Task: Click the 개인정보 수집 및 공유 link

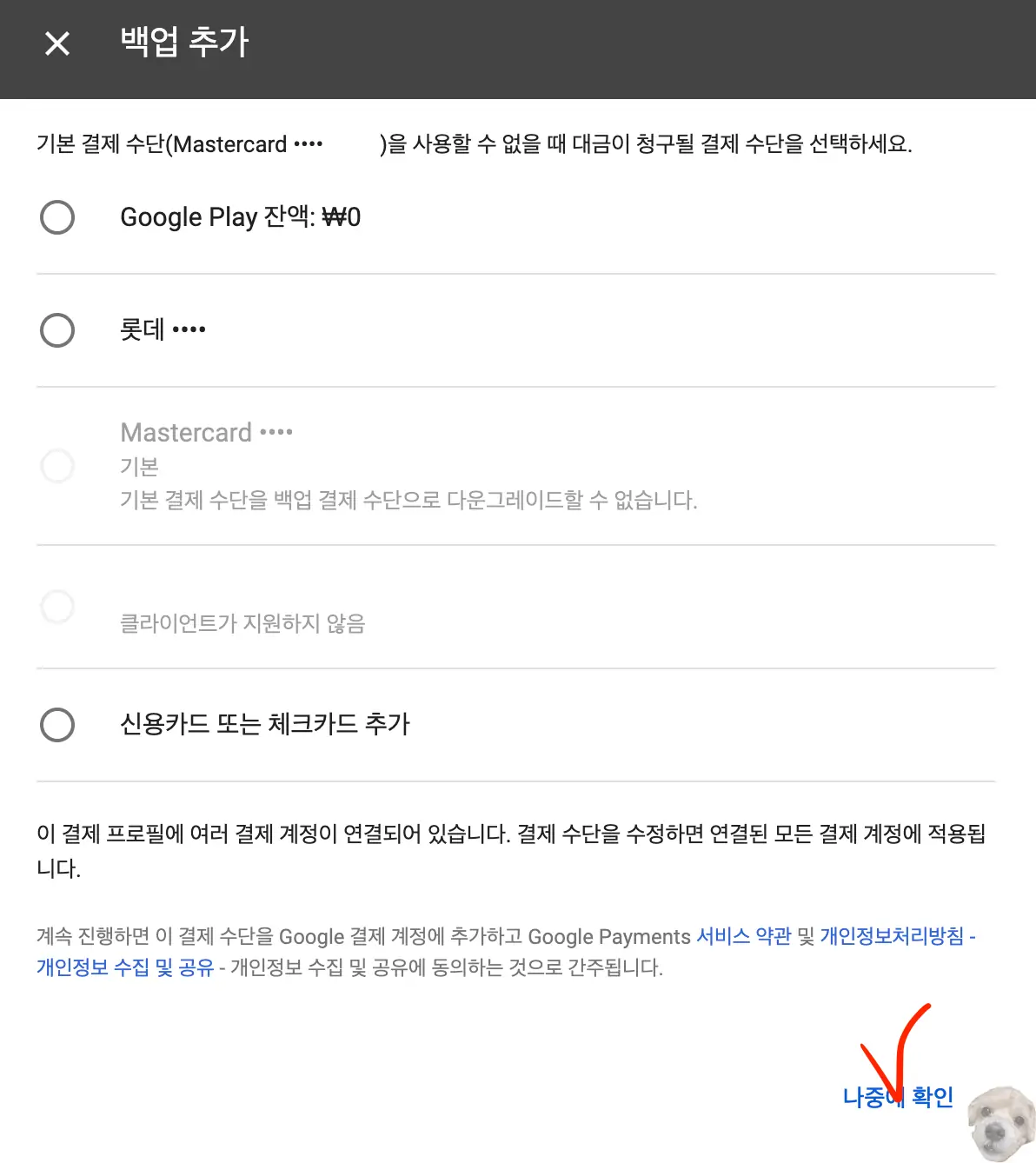Action: pyautogui.click(x=125, y=967)
